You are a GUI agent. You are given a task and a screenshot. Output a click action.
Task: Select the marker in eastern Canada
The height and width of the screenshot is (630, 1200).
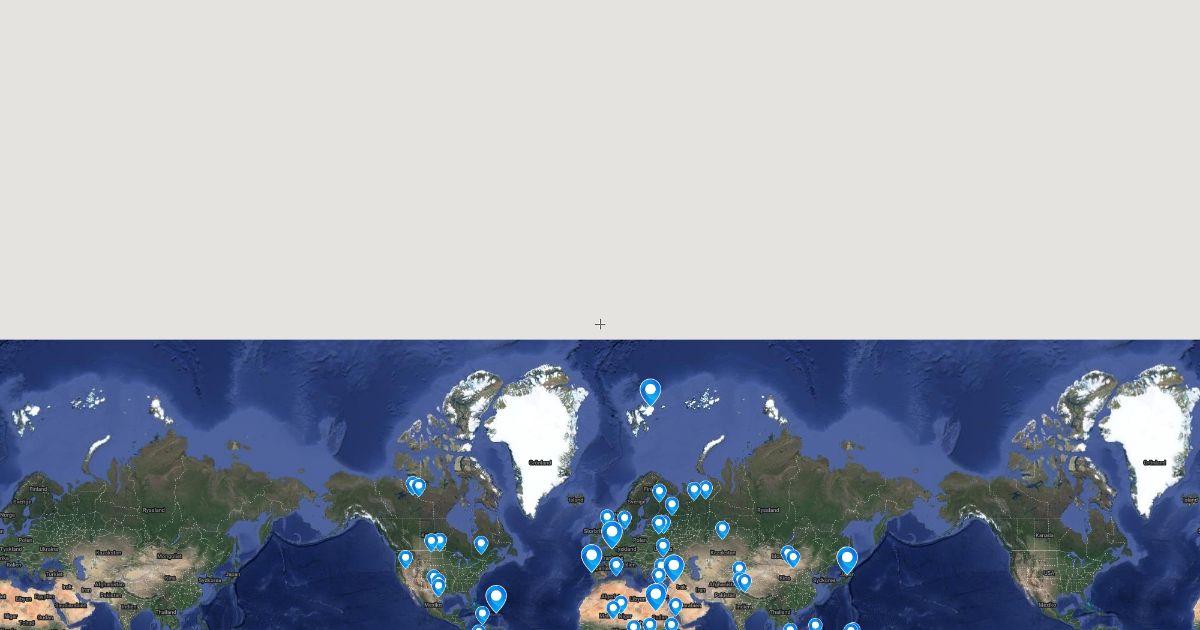click(481, 543)
